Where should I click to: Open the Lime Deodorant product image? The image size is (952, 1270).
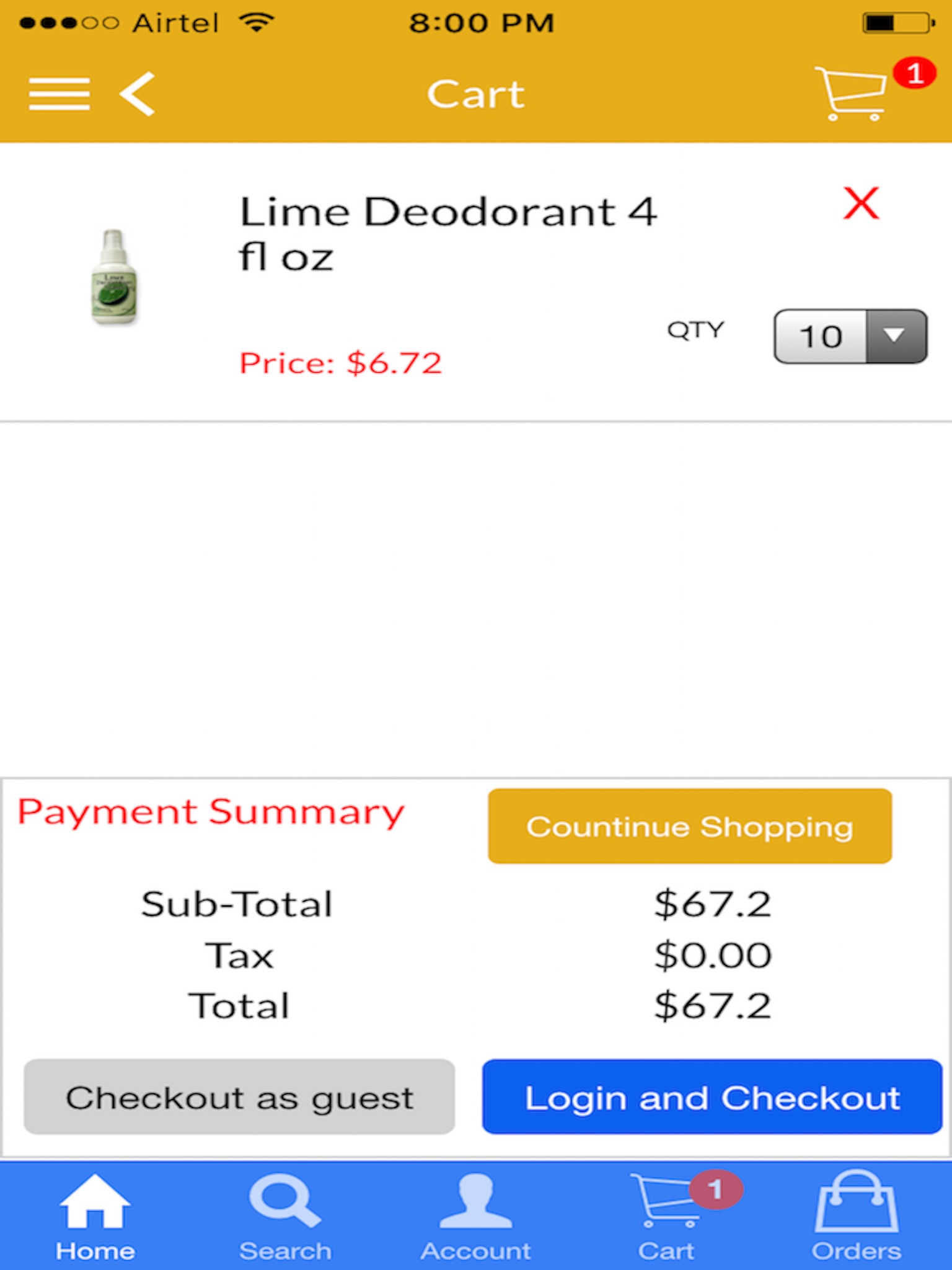(114, 277)
